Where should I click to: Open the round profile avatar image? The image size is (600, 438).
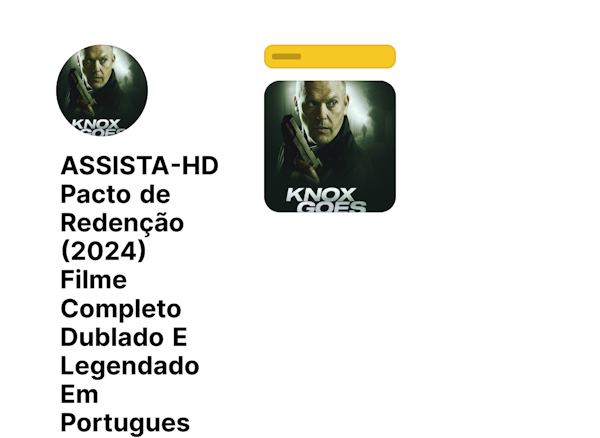point(102,90)
